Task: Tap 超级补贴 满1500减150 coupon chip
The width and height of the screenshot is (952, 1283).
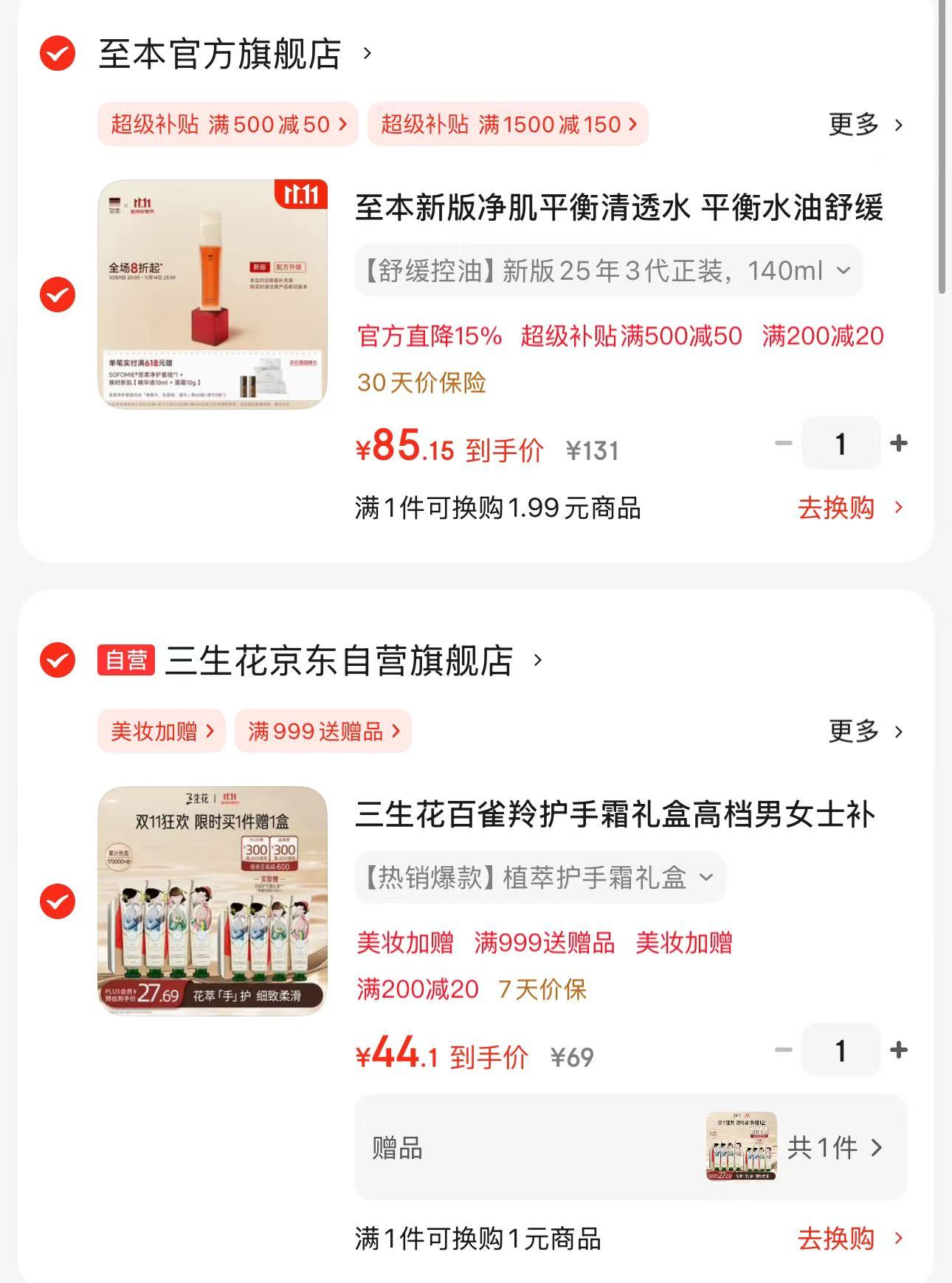Action: 508,124
